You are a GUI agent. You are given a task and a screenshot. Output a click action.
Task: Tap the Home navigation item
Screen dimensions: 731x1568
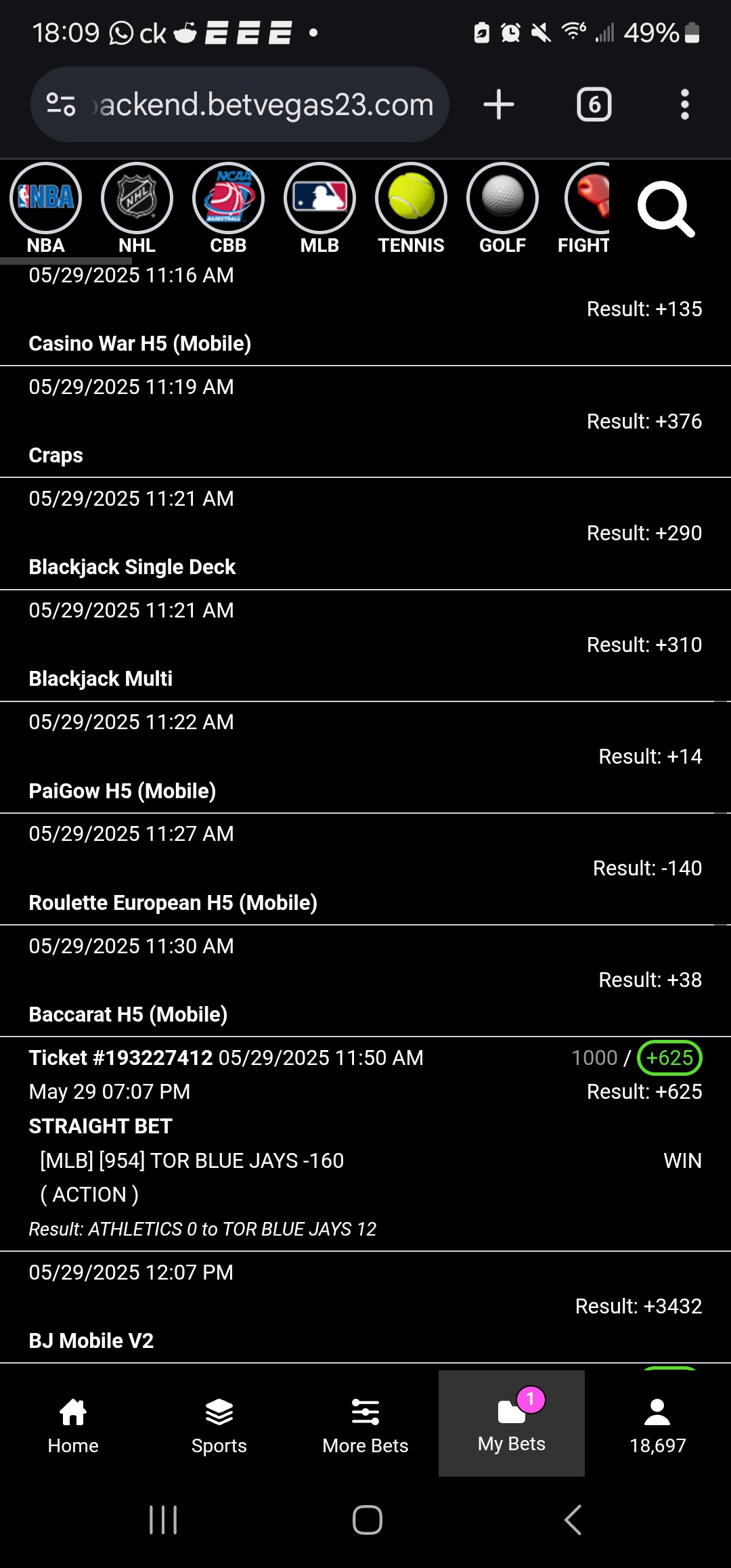[x=73, y=1429]
